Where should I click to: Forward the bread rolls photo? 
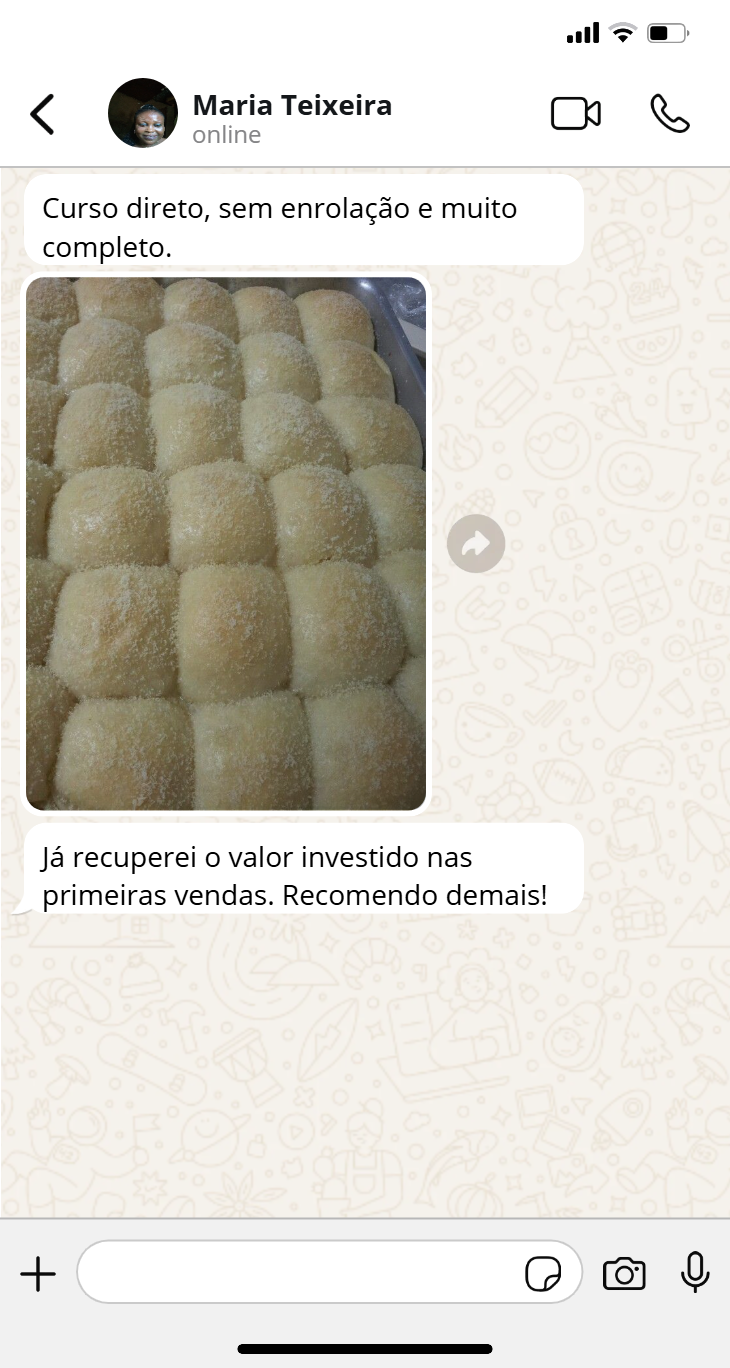476,544
